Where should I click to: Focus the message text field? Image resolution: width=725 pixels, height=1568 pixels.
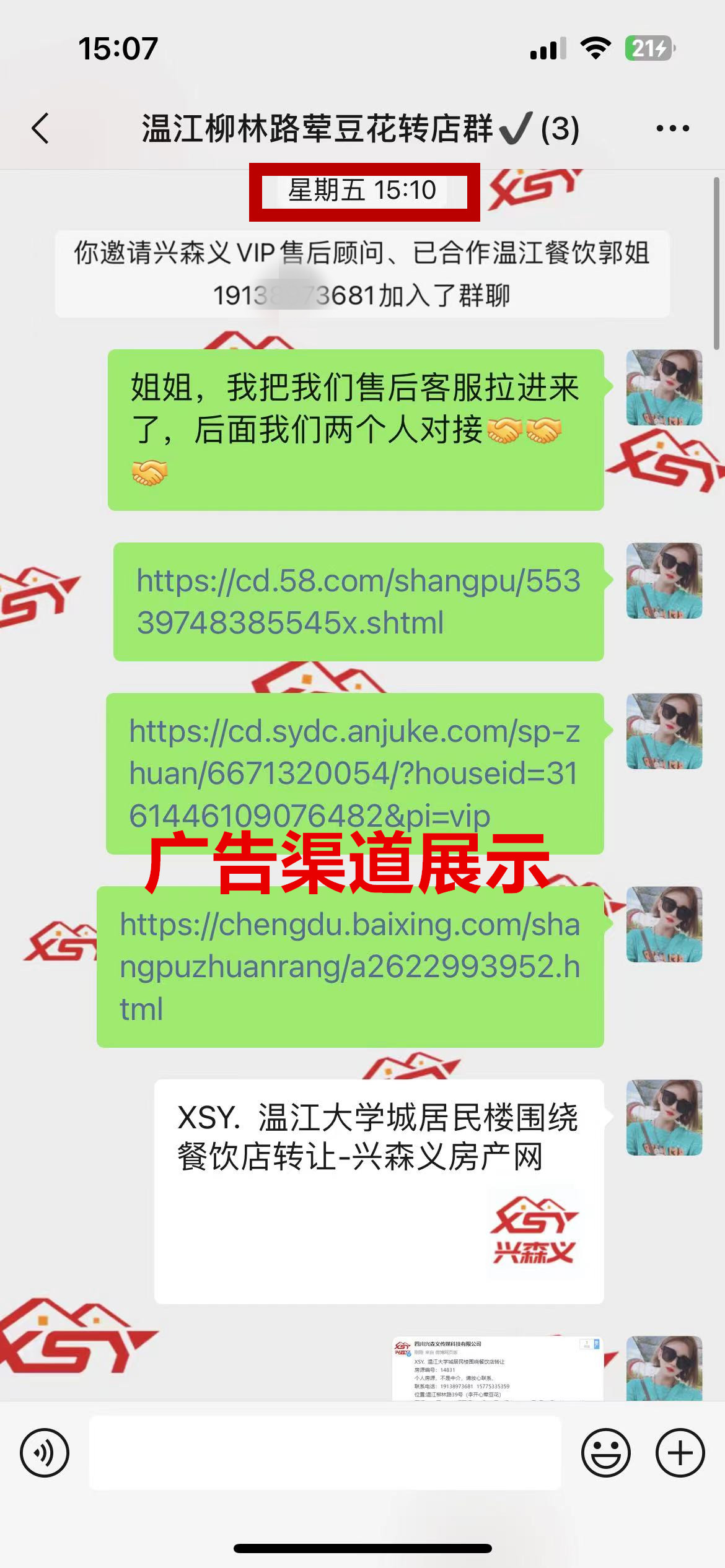tap(325, 1453)
